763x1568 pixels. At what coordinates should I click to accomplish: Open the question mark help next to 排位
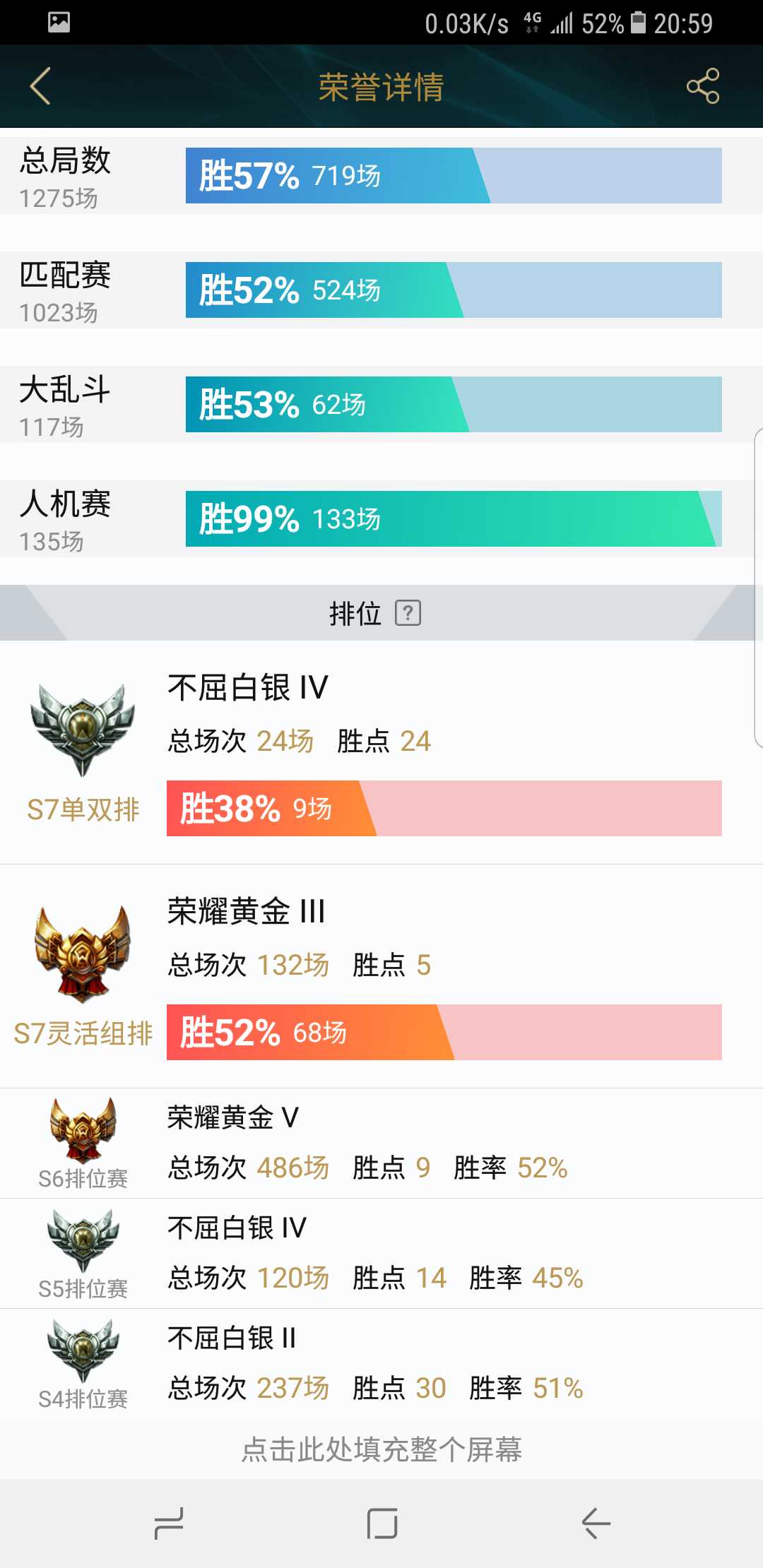click(x=408, y=613)
